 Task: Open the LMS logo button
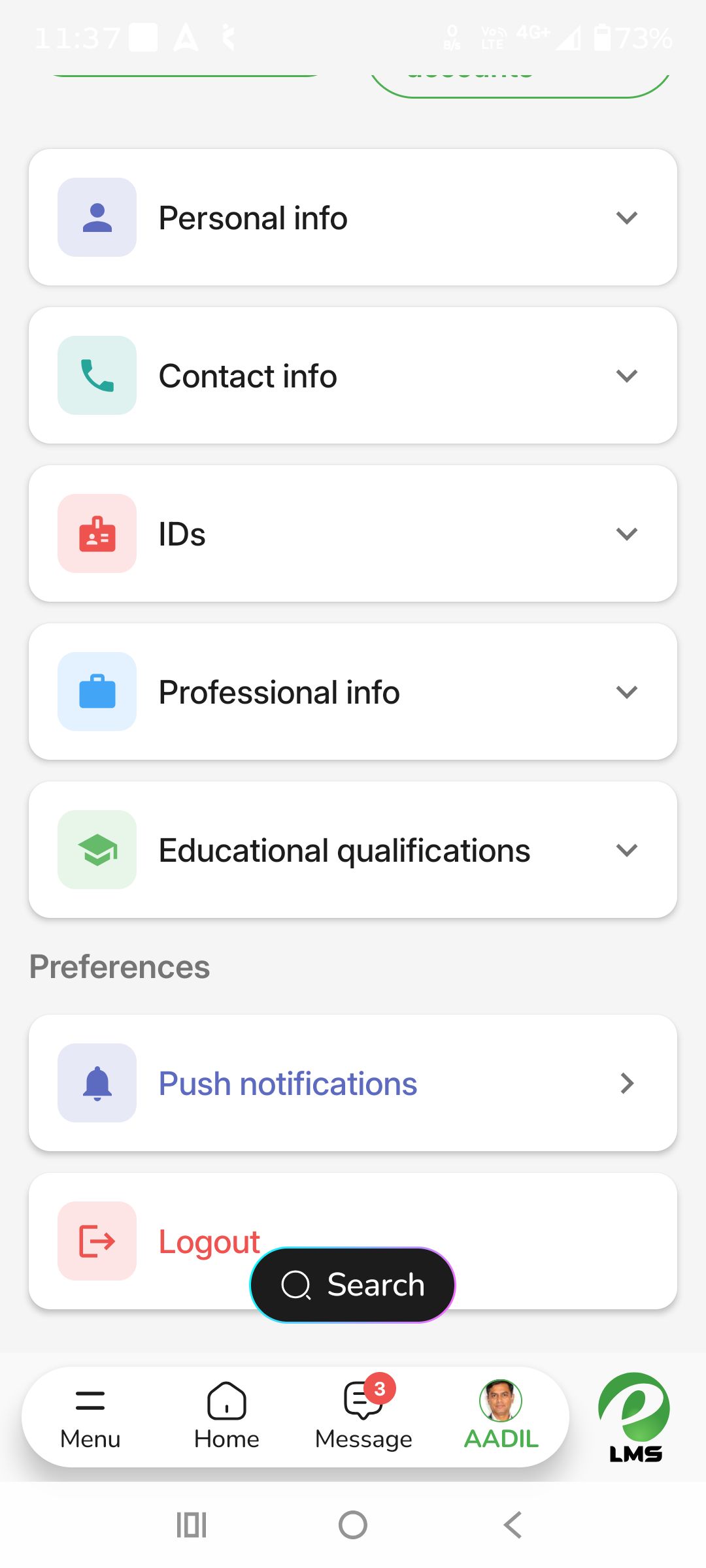coord(635,1417)
